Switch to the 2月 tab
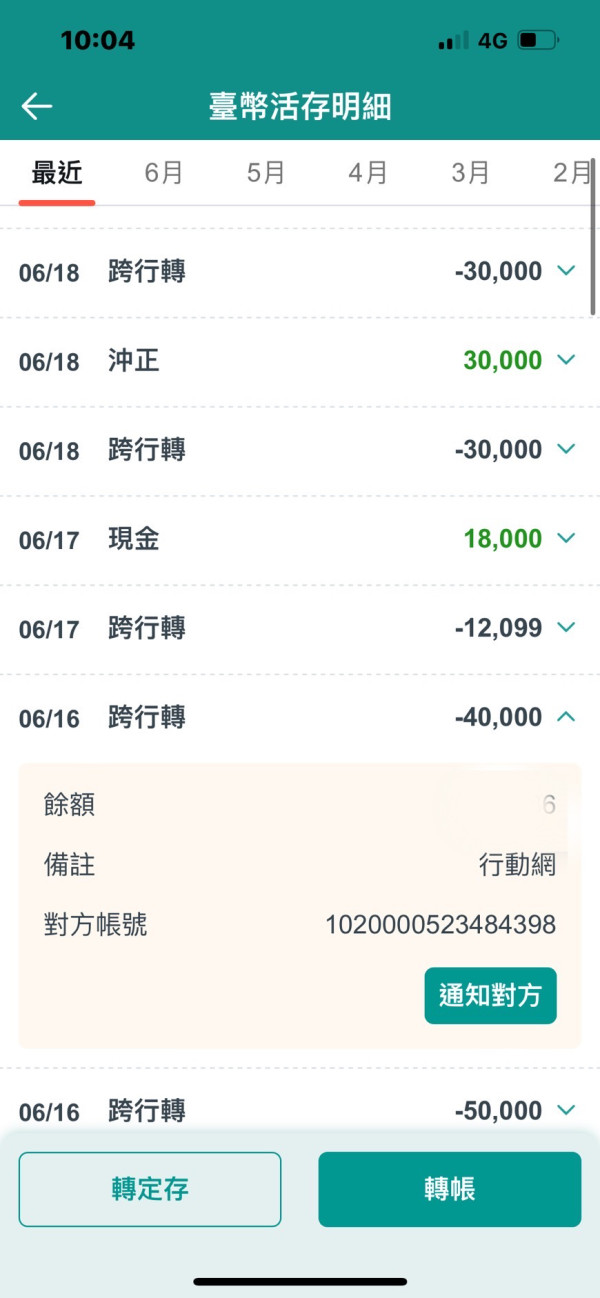The image size is (600, 1298). pyautogui.click(x=572, y=173)
